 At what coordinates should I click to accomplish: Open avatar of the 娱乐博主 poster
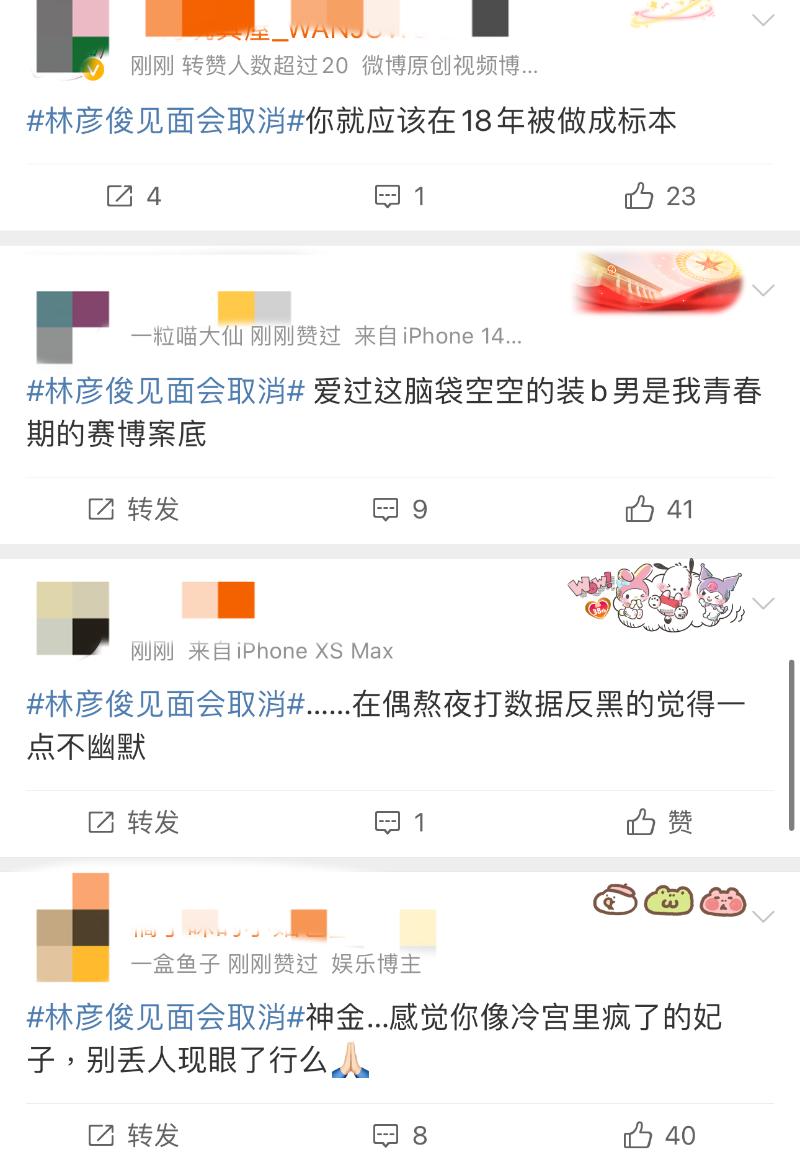(72, 928)
